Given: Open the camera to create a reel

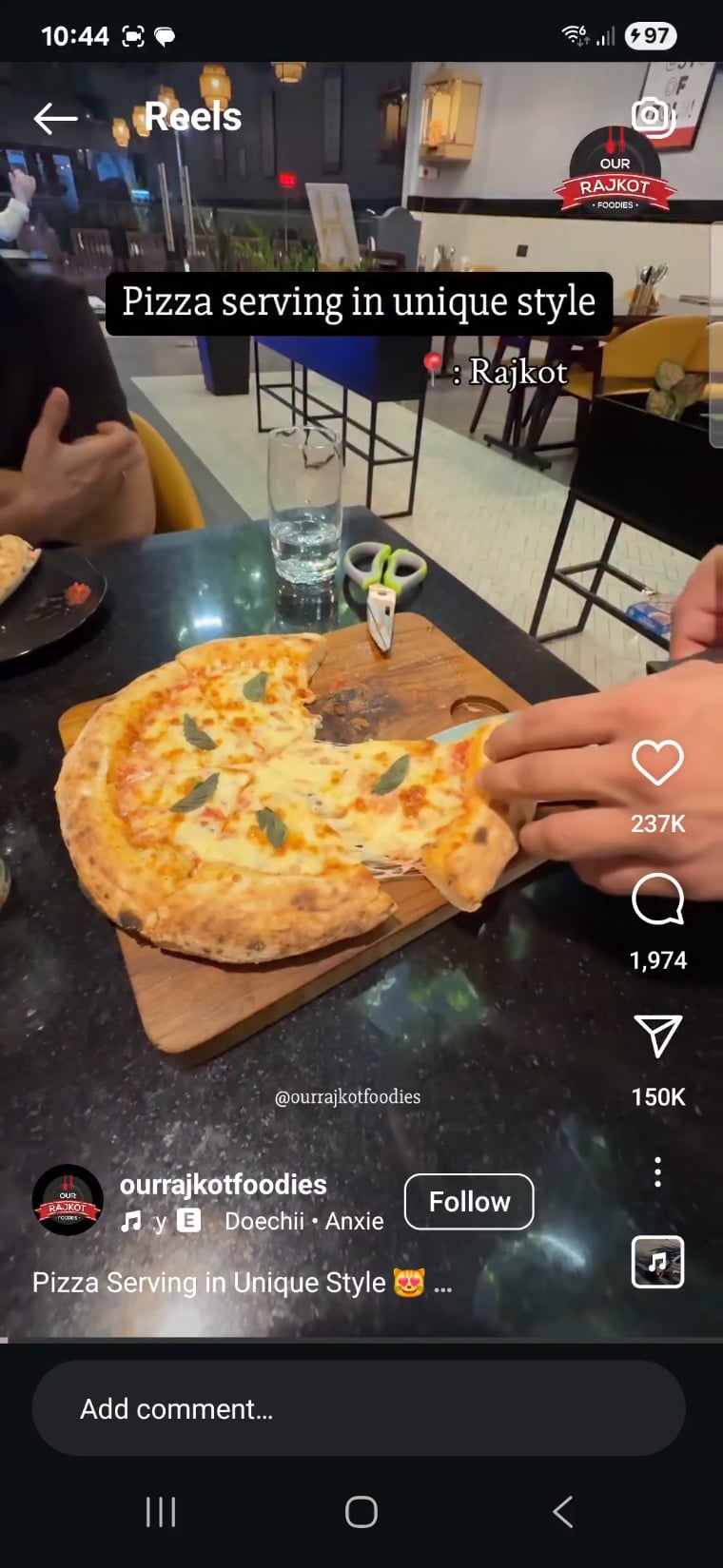Looking at the screenshot, I should (654, 117).
